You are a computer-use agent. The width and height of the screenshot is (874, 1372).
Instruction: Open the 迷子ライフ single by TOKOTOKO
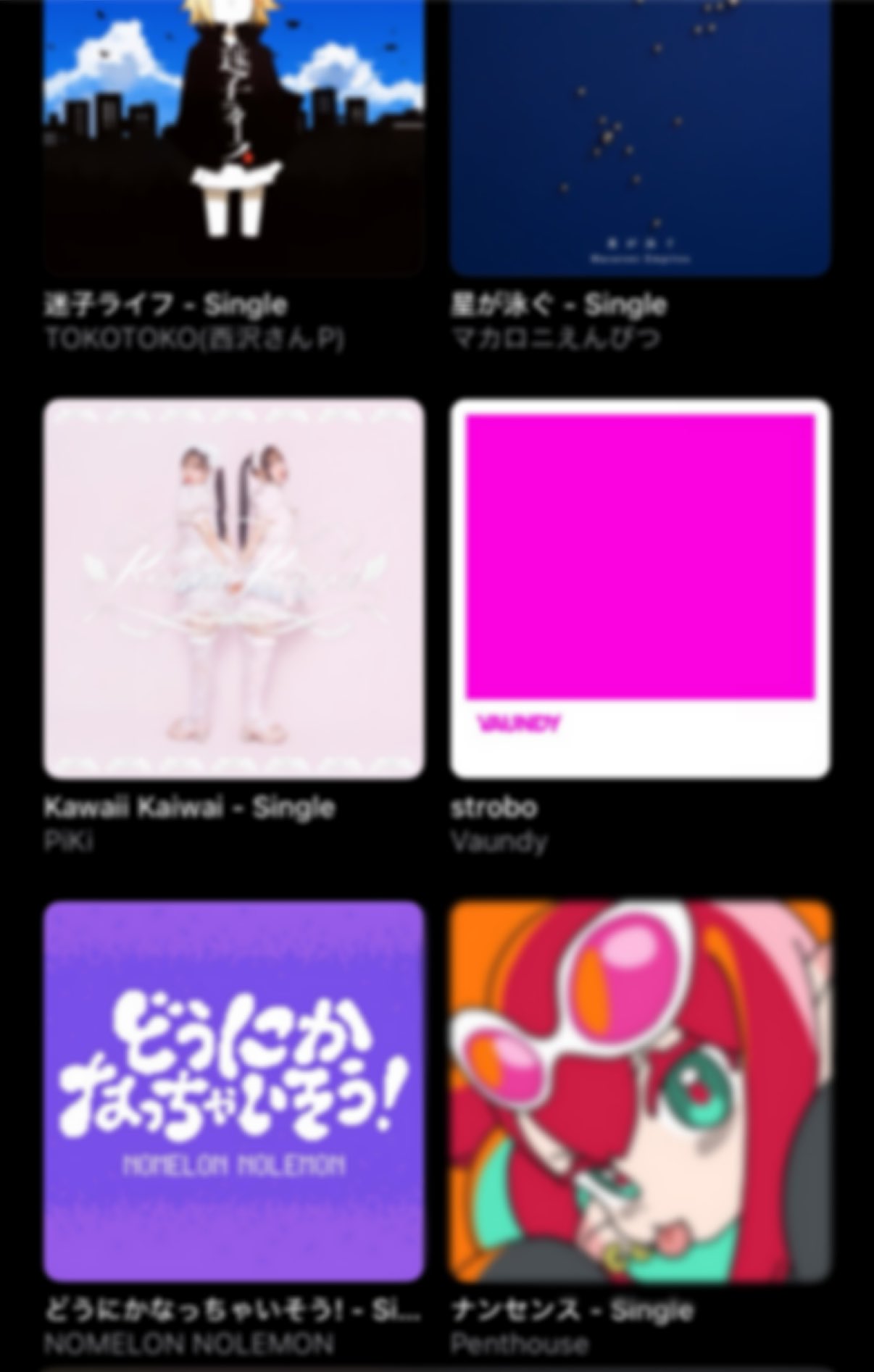click(233, 138)
